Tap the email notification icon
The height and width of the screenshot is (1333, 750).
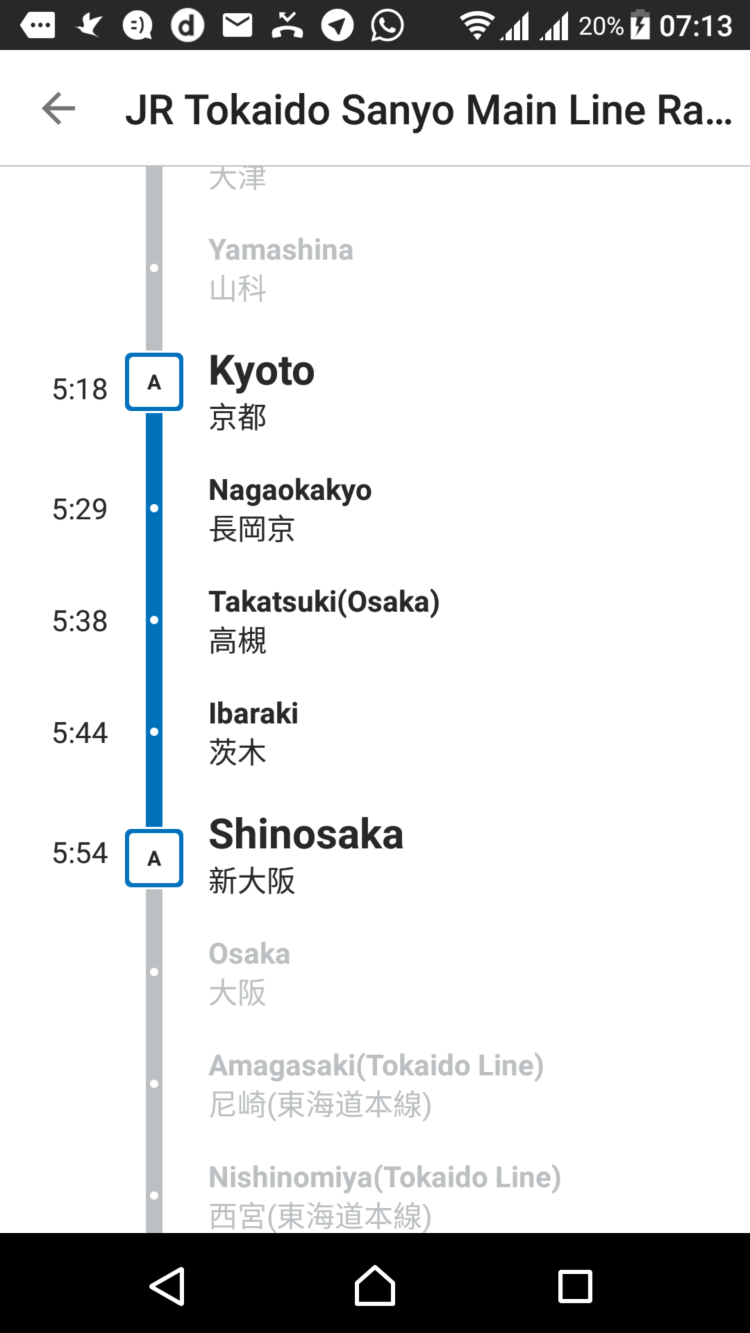pos(237,25)
